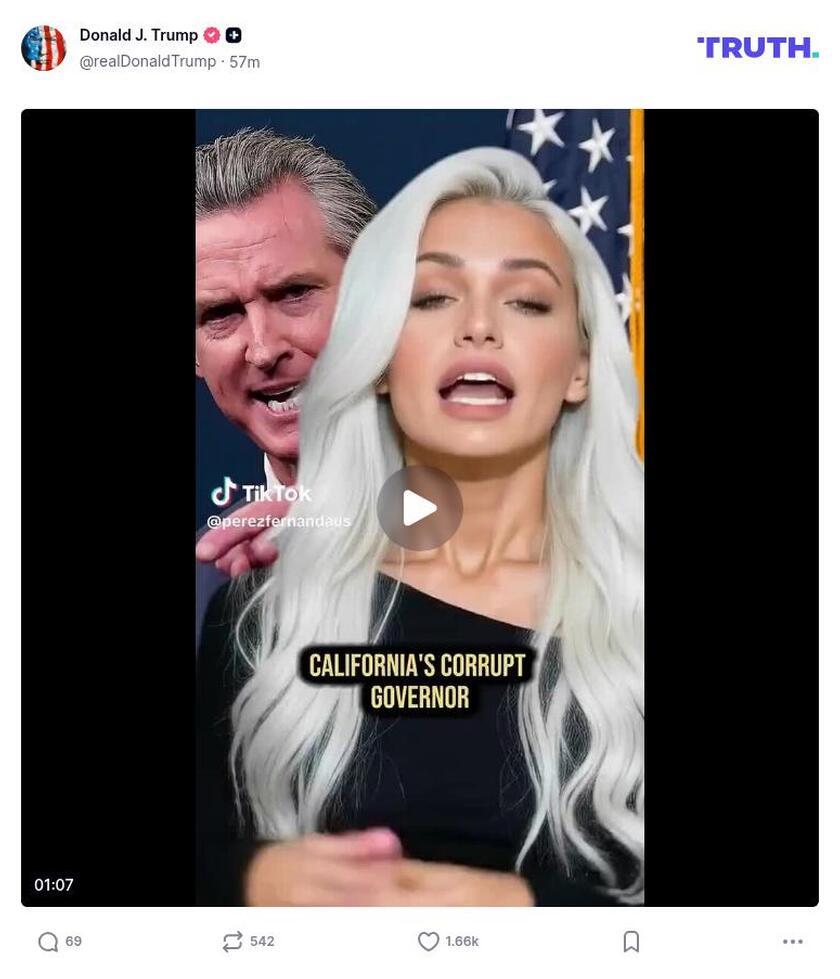This screenshot has width=840, height=979.
Task: Like this post with the heart icon
Action: click(x=428, y=941)
